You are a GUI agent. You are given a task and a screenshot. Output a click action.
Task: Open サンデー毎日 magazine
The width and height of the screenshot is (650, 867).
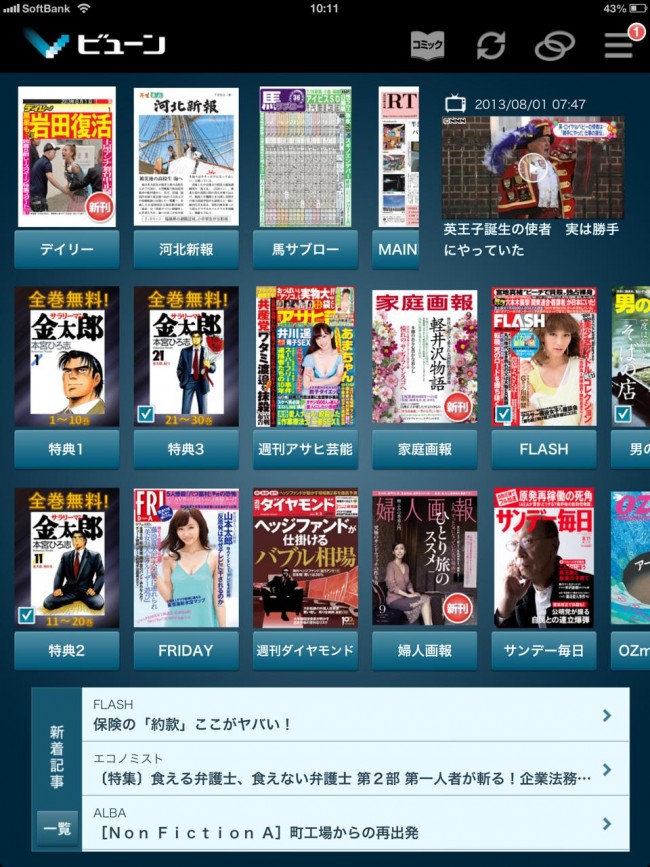point(543,556)
